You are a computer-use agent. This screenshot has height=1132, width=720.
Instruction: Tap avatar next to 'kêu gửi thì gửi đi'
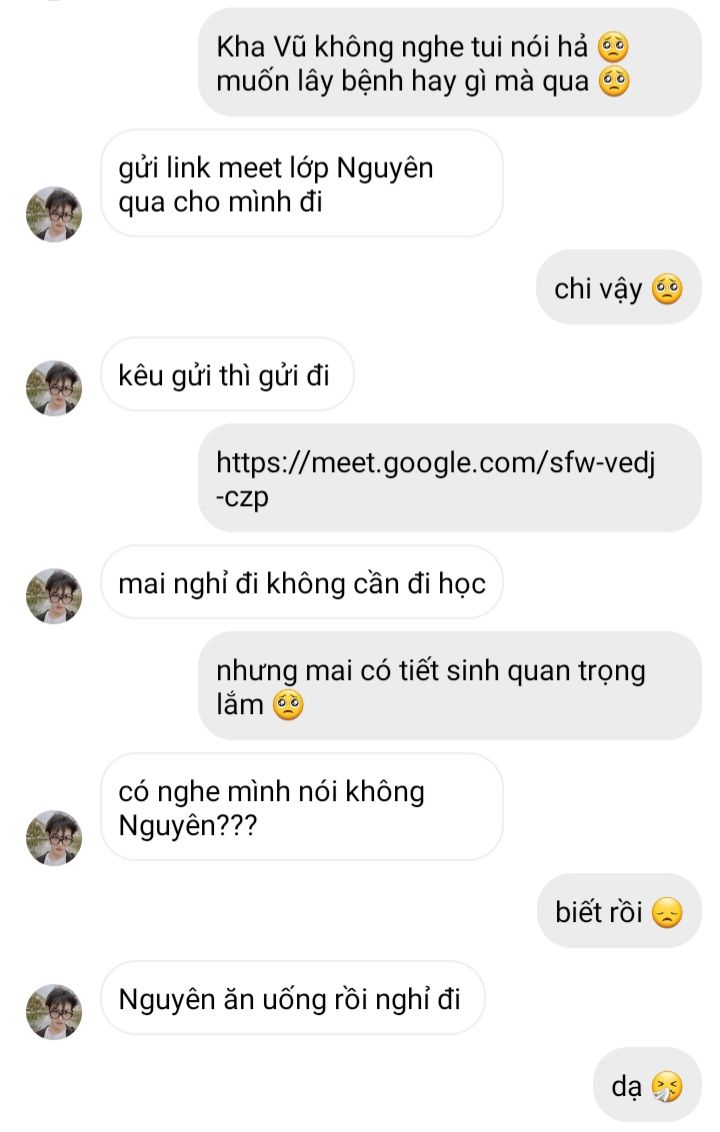54,388
